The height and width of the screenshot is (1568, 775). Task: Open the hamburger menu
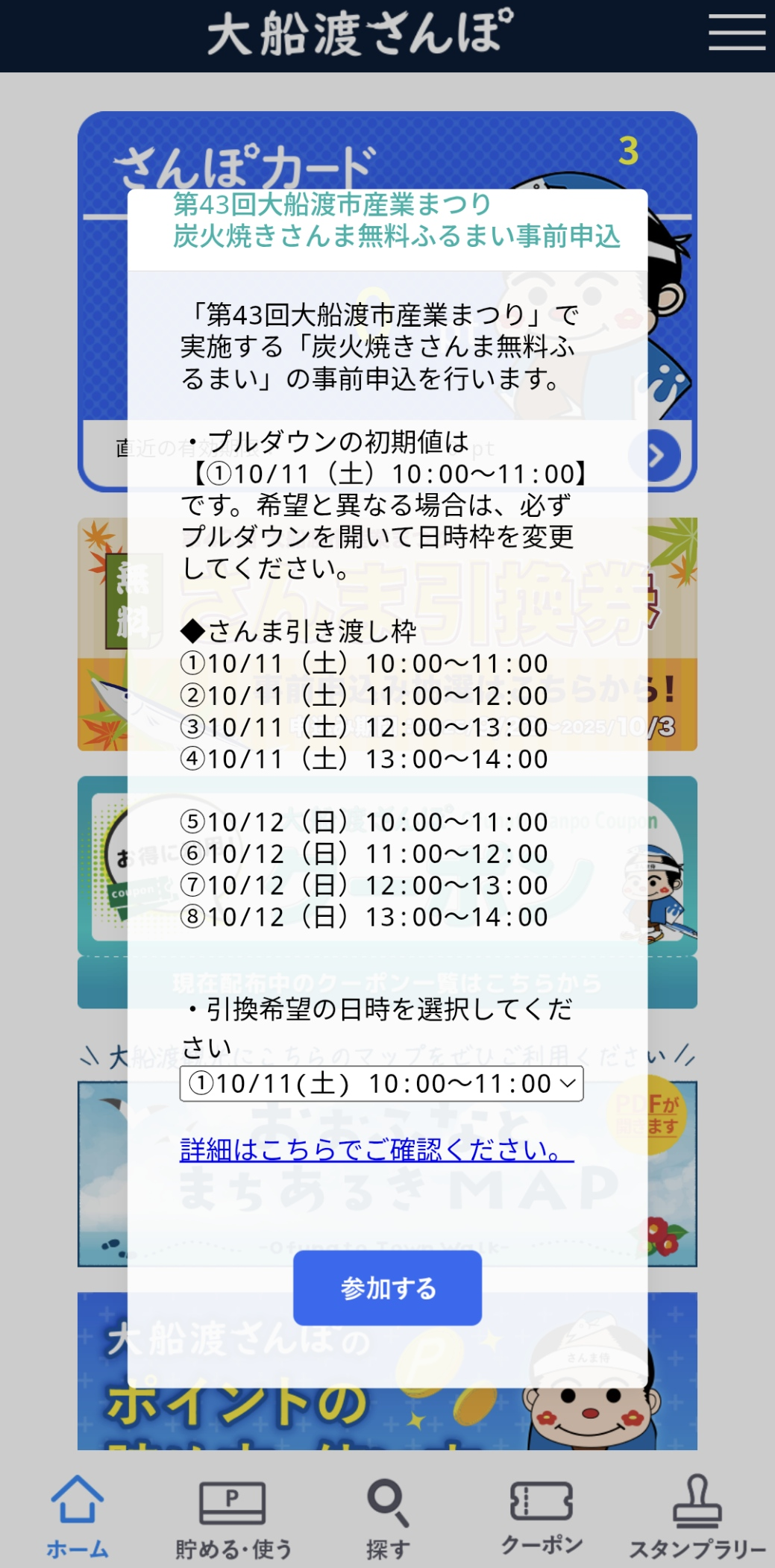(x=736, y=34)
